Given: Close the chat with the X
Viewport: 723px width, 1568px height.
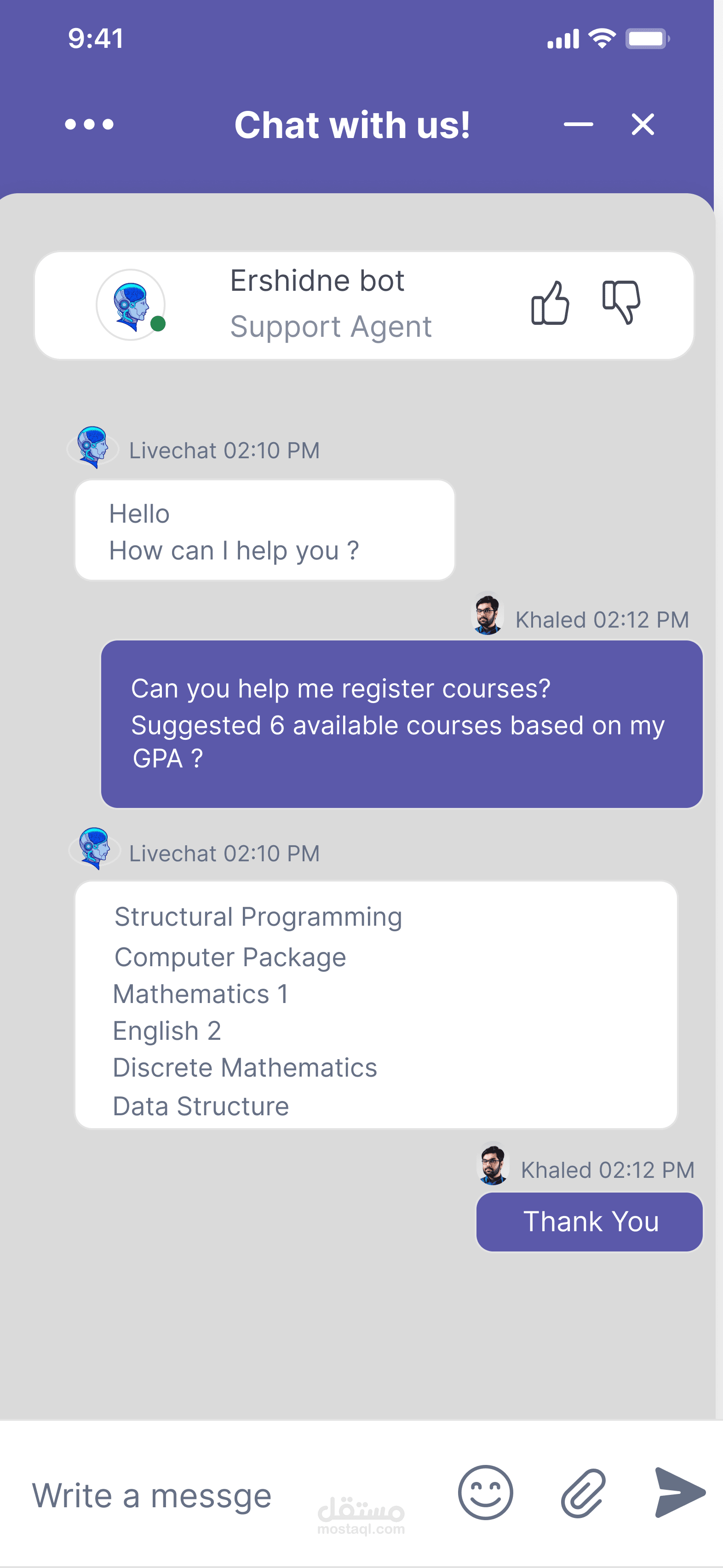Looking at the screenshot, I should pyautogui.click(x=643, y=124).
